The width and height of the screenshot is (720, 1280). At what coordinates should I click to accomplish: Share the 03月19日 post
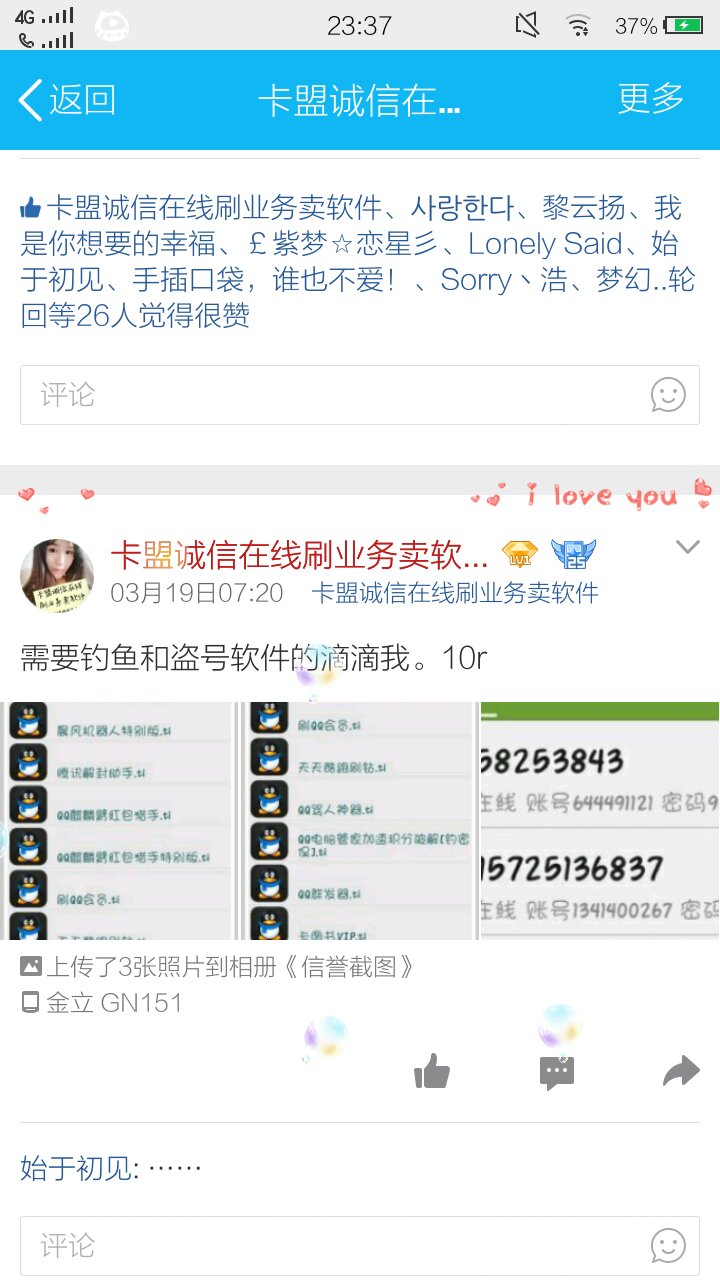pos(681,1072)
